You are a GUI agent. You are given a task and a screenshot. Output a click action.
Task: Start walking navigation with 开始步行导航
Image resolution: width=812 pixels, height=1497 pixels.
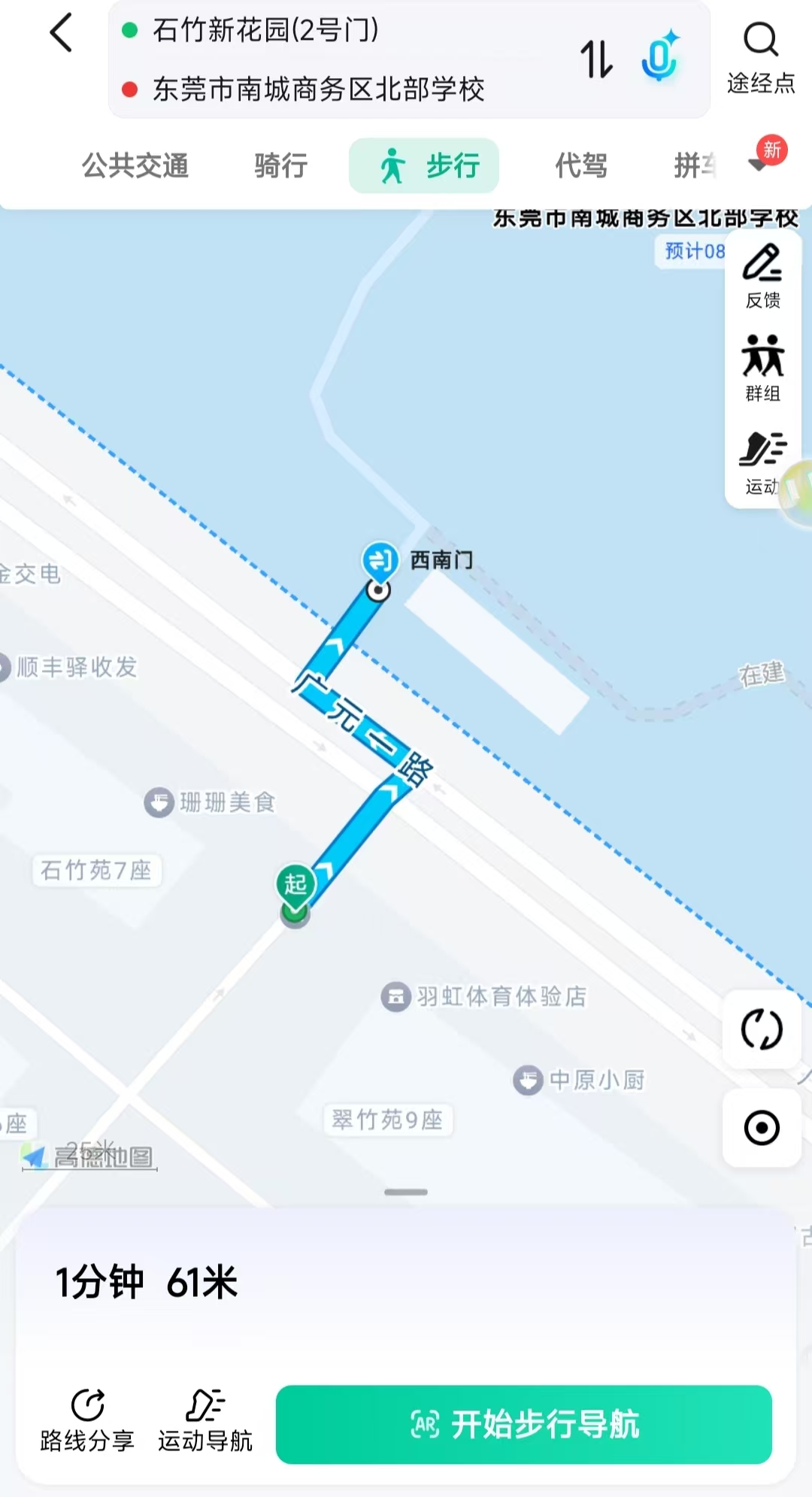coord(524,1424)
